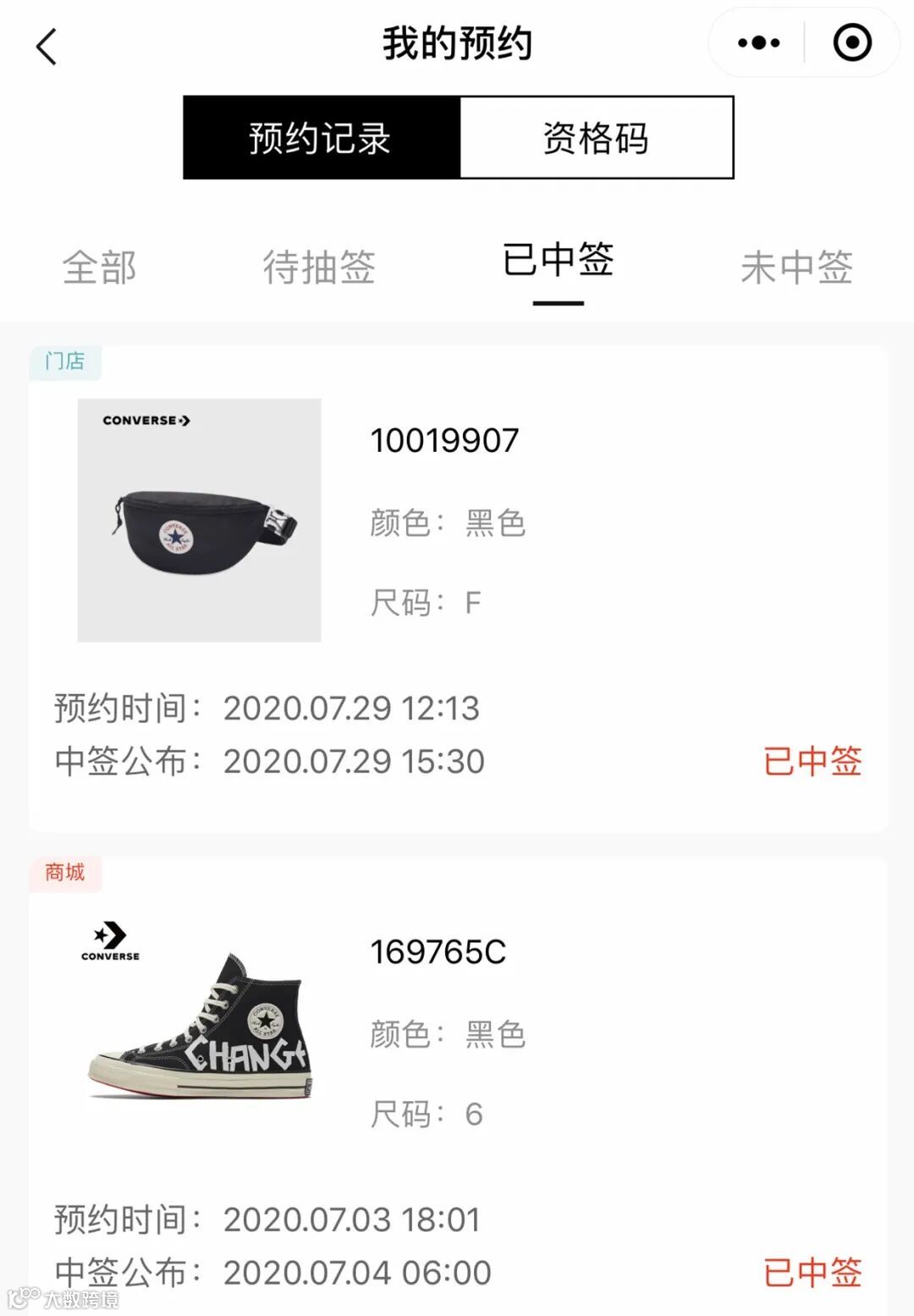This screenshot has height=1316, width=914.
Task: Select the 预约记录 segment
Action: click(321, 138)
